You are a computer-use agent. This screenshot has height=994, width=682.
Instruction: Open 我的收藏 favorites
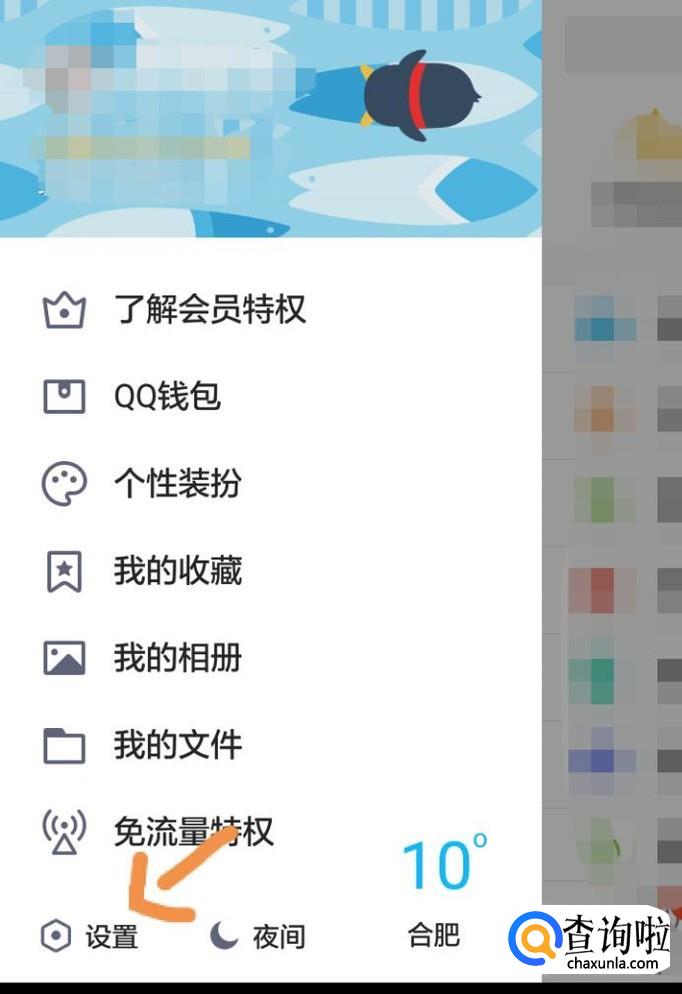point(176,572)
